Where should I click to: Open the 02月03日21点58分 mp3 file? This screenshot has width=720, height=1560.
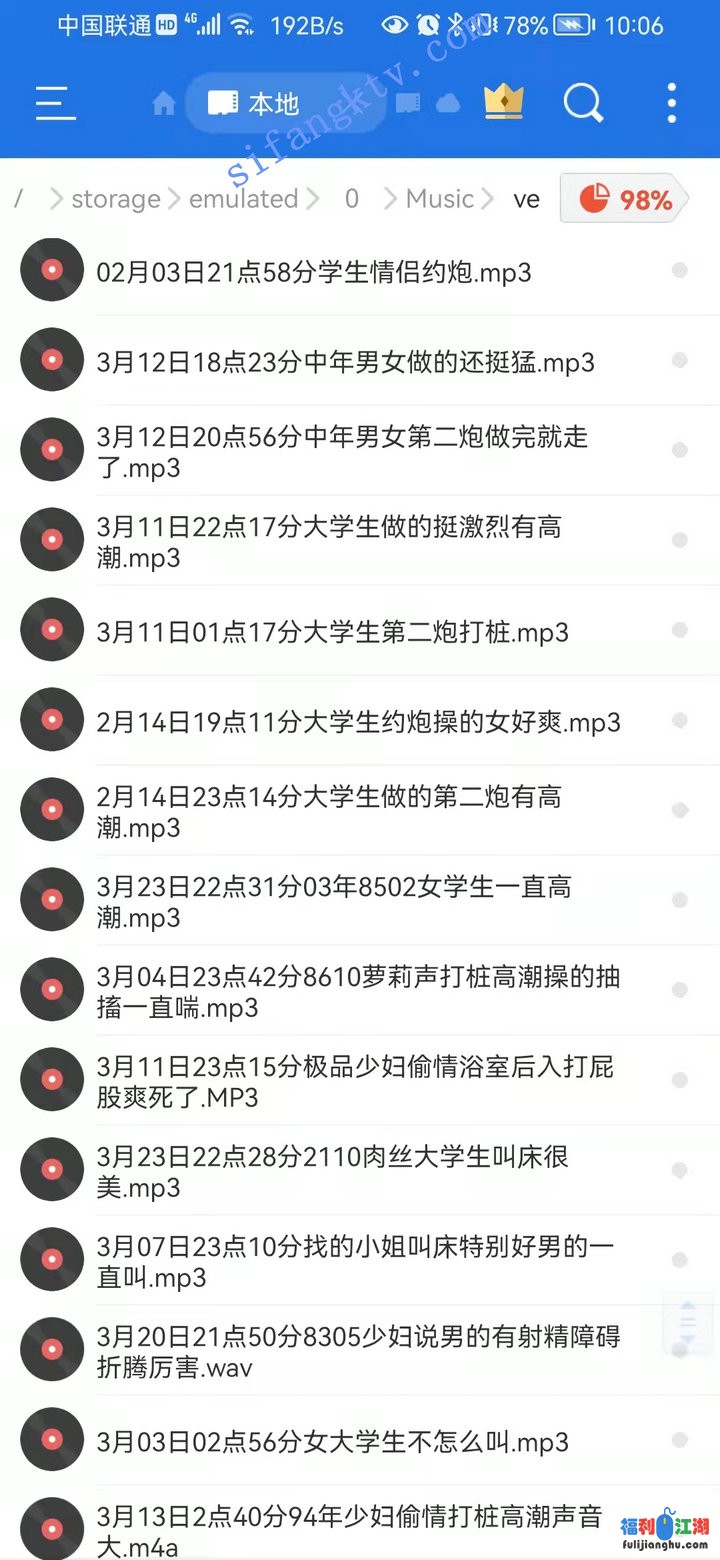(x=313, y=271)
